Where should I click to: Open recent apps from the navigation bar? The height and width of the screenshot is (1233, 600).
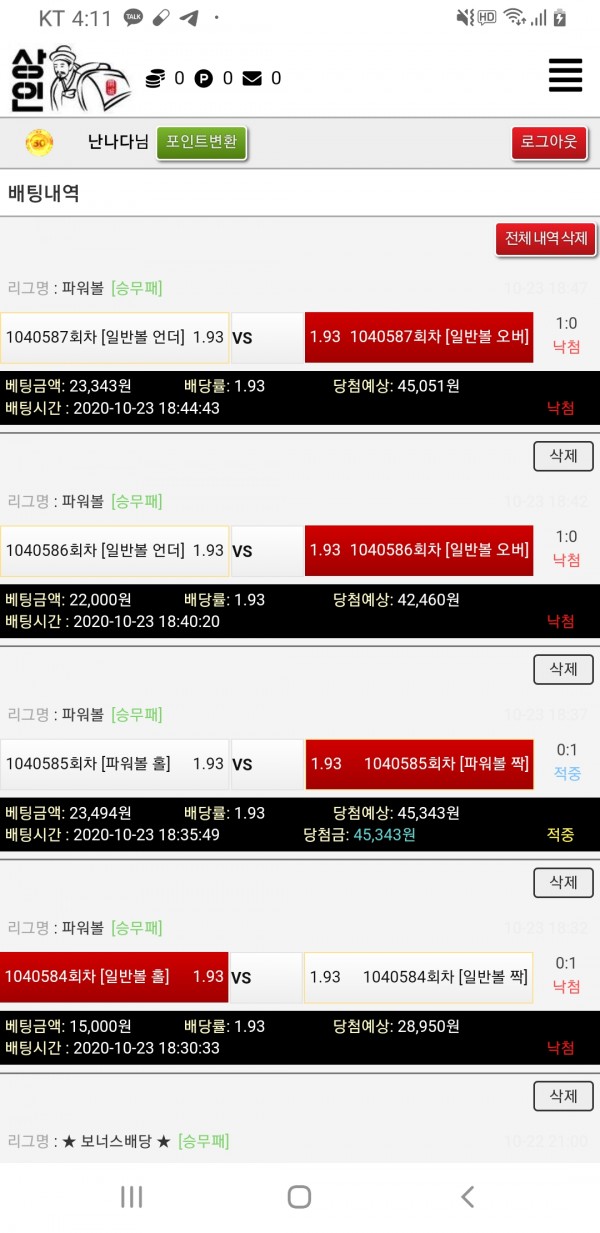tap(131, 1197)
